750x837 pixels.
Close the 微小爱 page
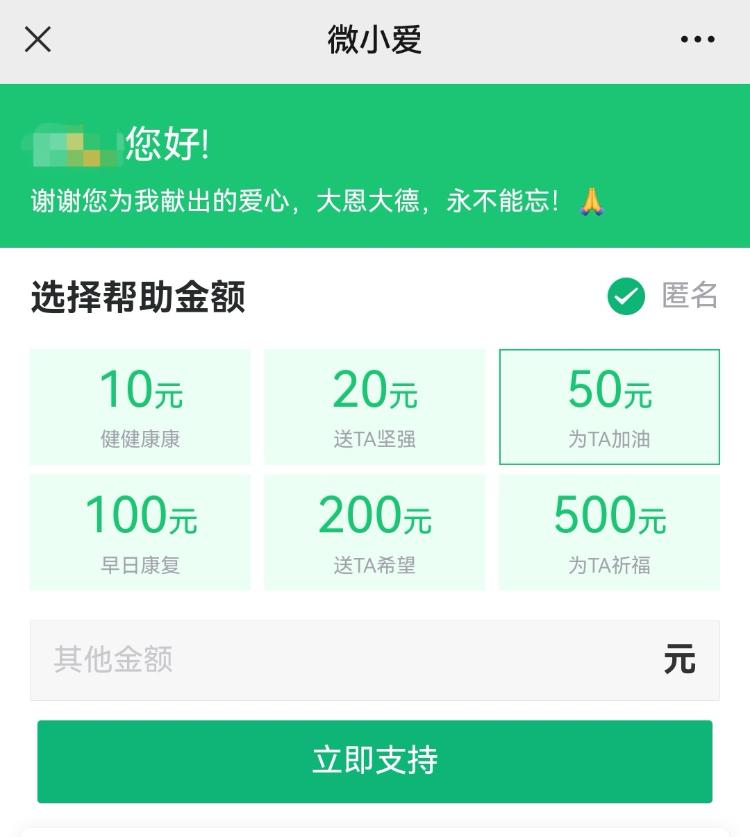tap(38, 40)
